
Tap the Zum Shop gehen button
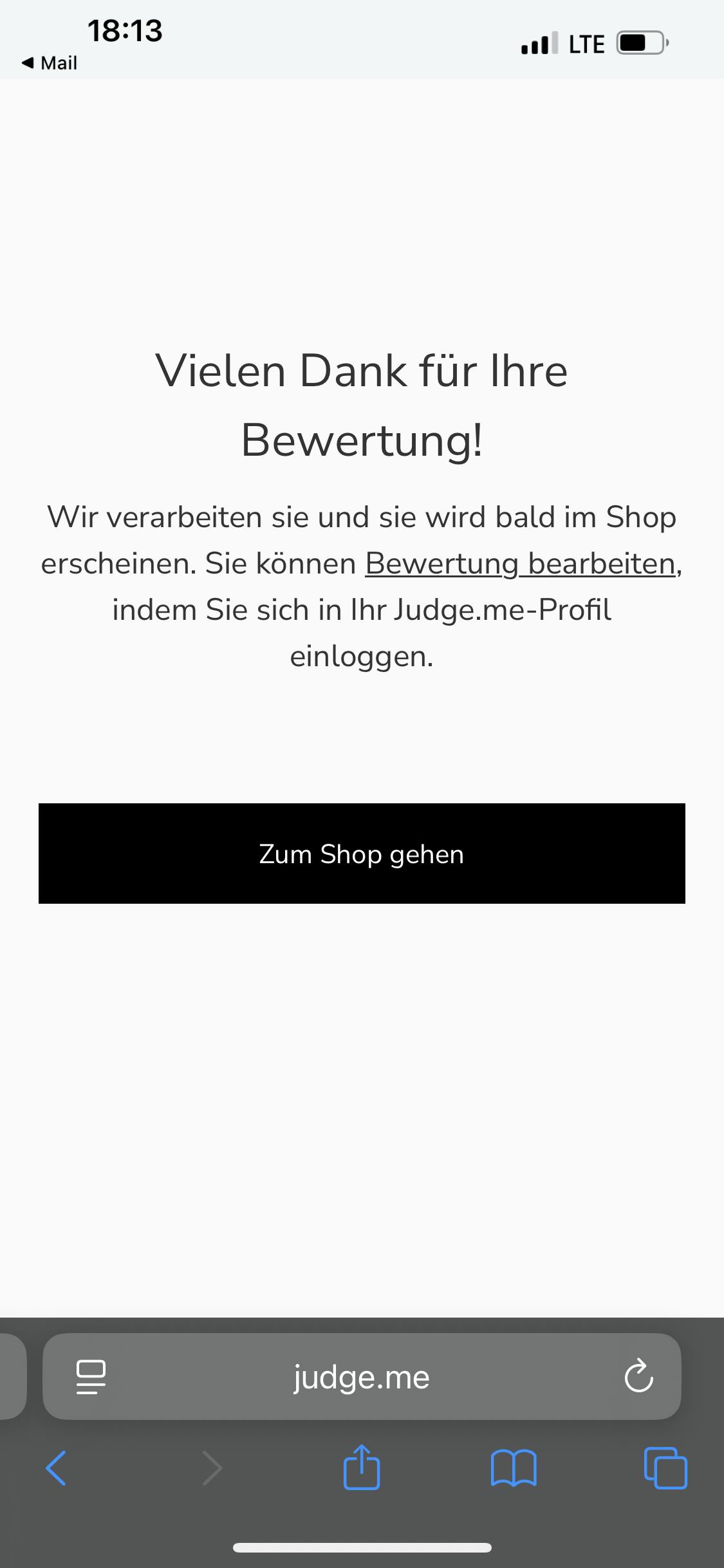(362, 854)
